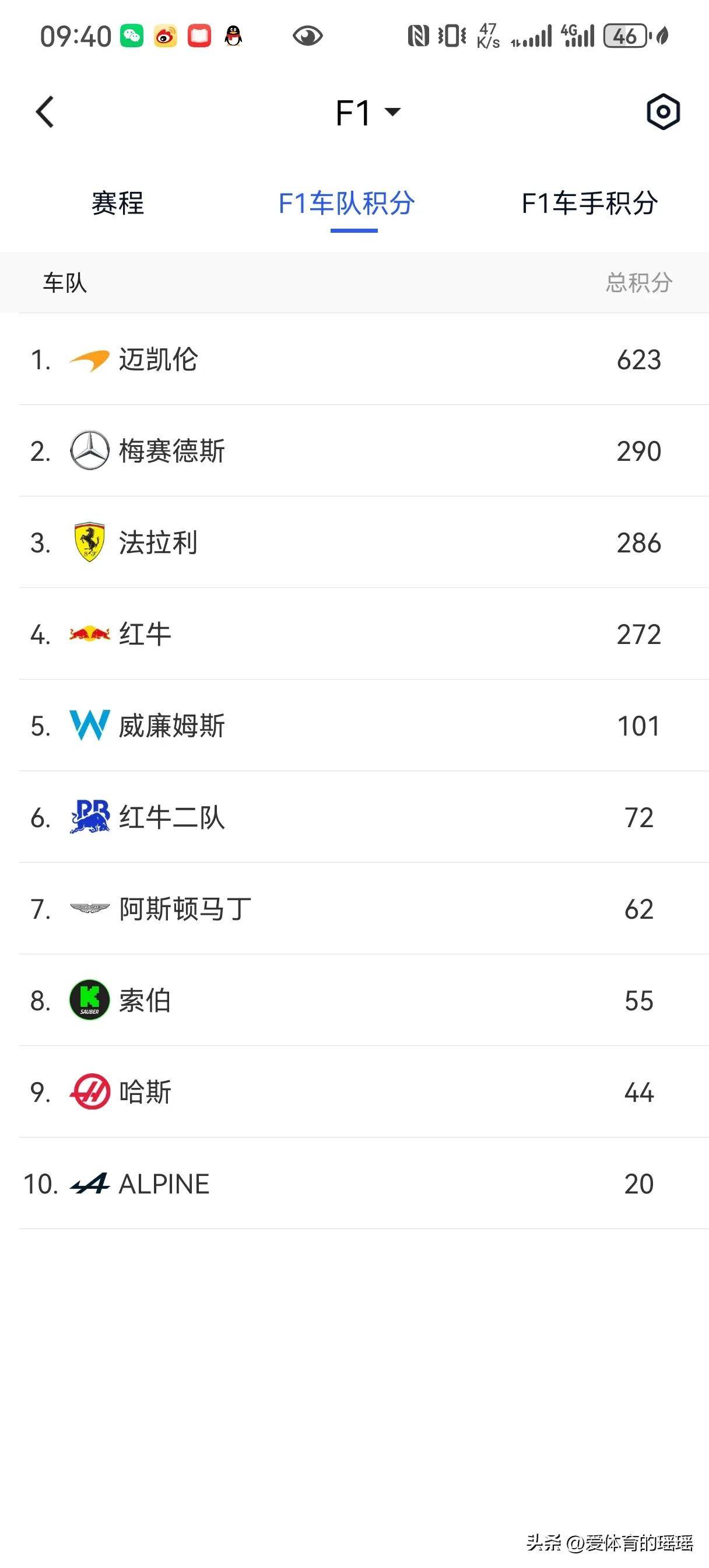Select the 红牛二队 RB team logo
This screenshot has height=1568, width=709.
pos(89,817)
